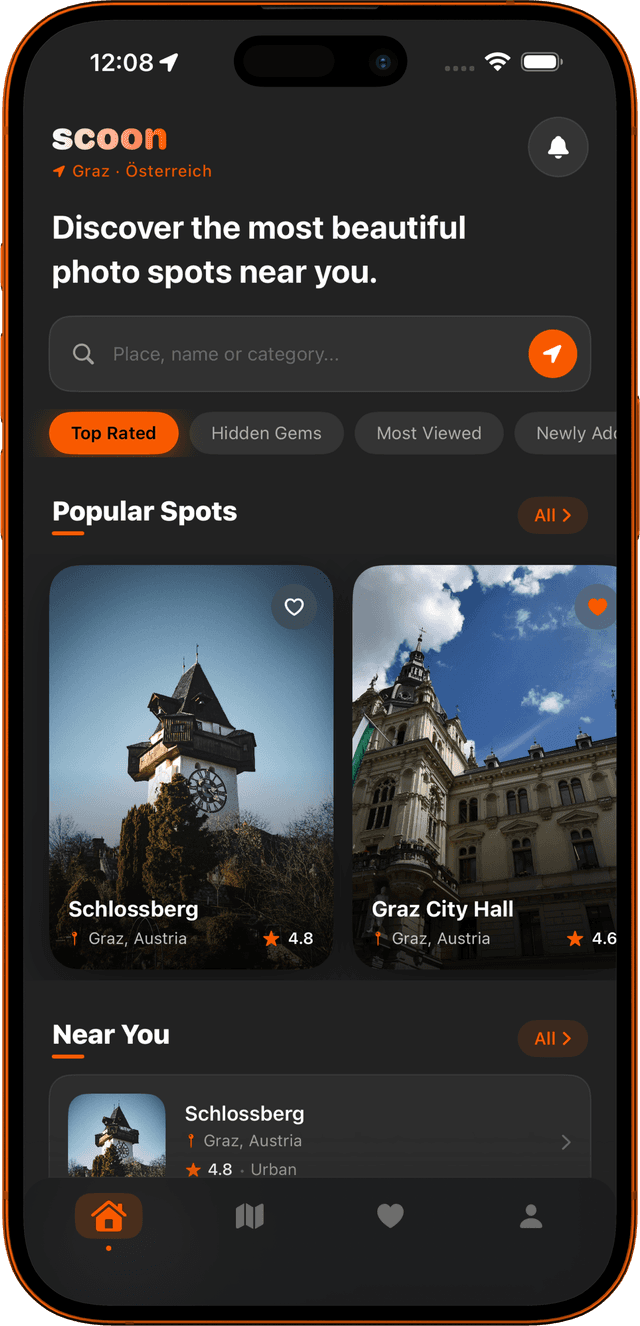Favorite the Schlossberg card with heart icon

click(x=294, y=607)
